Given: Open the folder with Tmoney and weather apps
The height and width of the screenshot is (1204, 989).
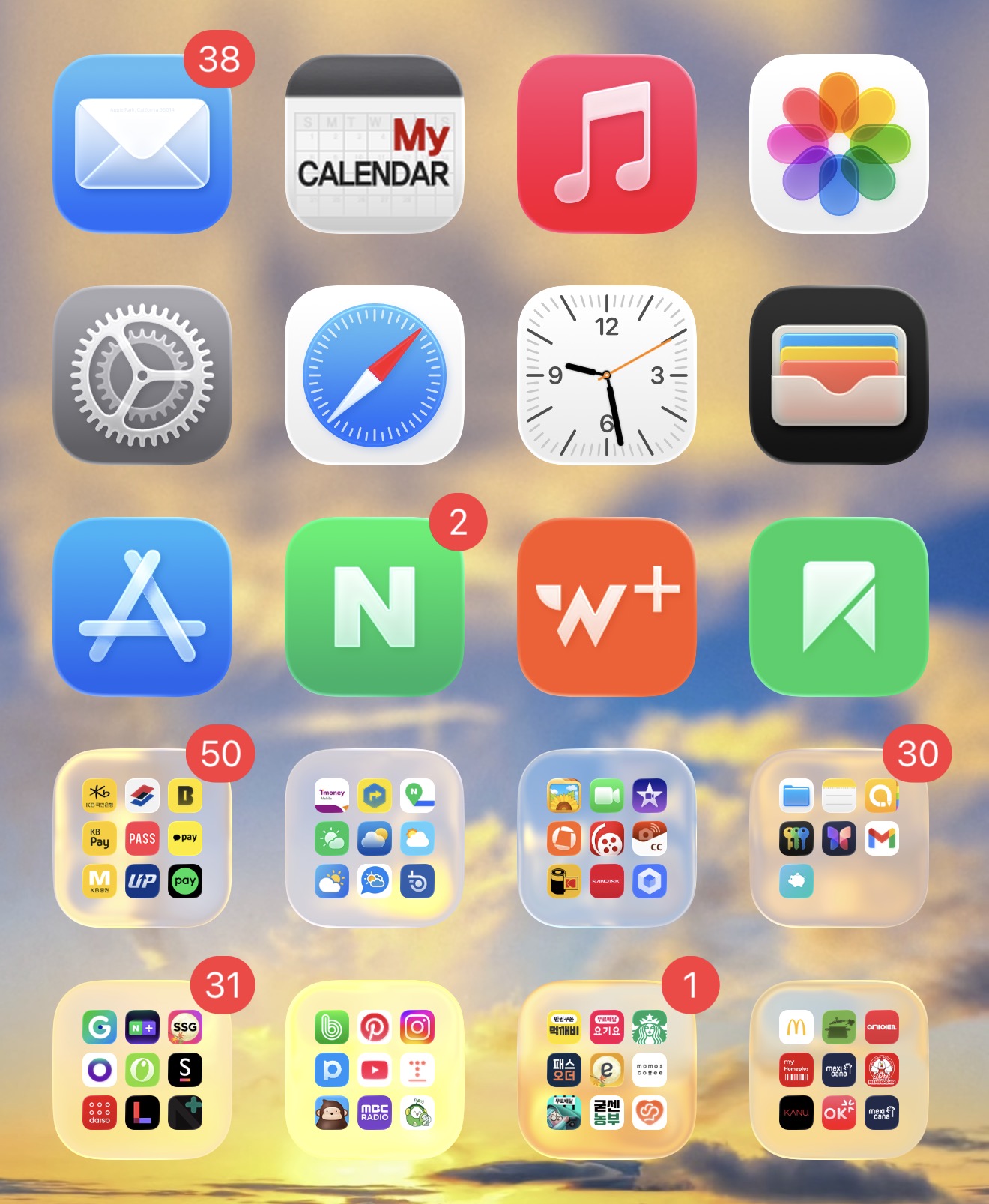Looking at the screenshot, I should (375, 838).
